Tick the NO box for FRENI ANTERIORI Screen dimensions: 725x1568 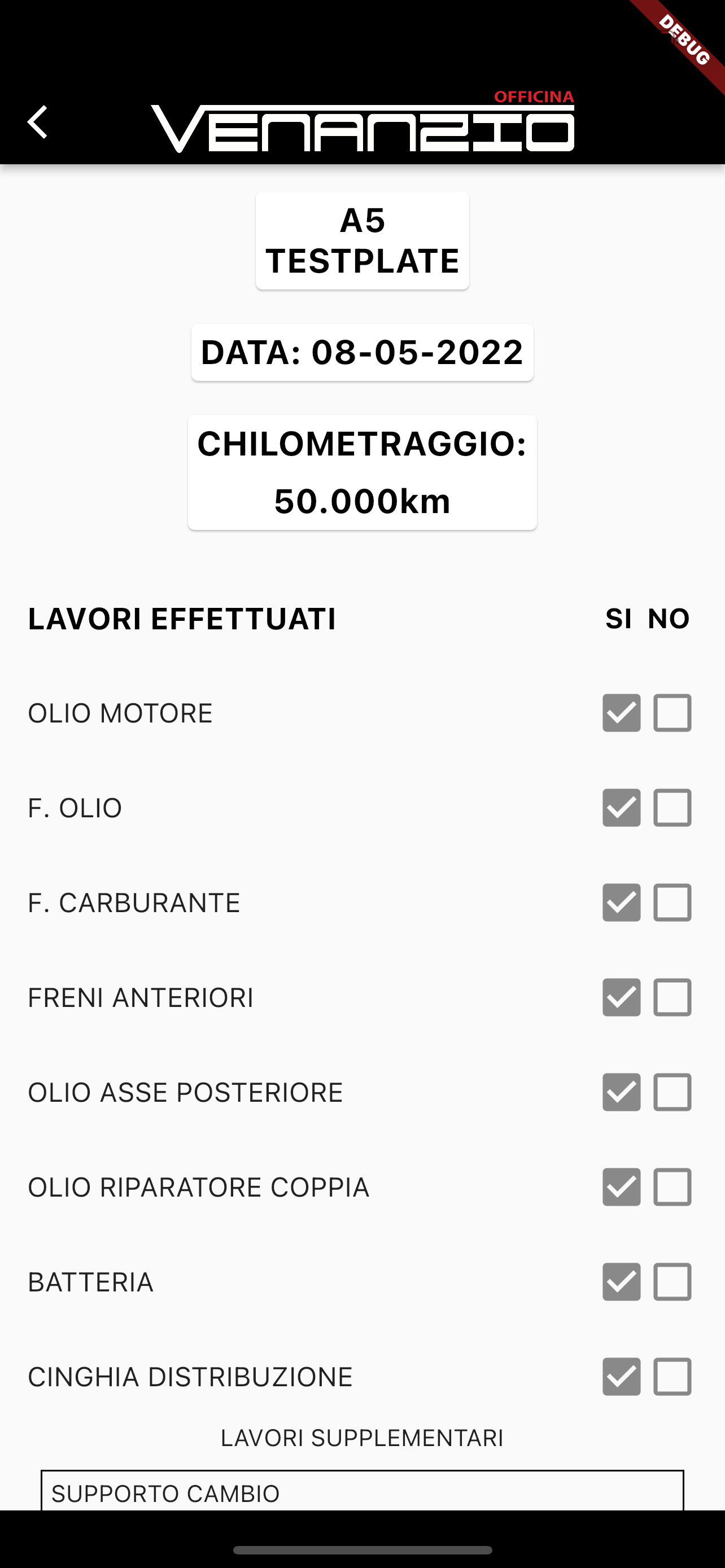pyautogui.click(x=672, y=998)
